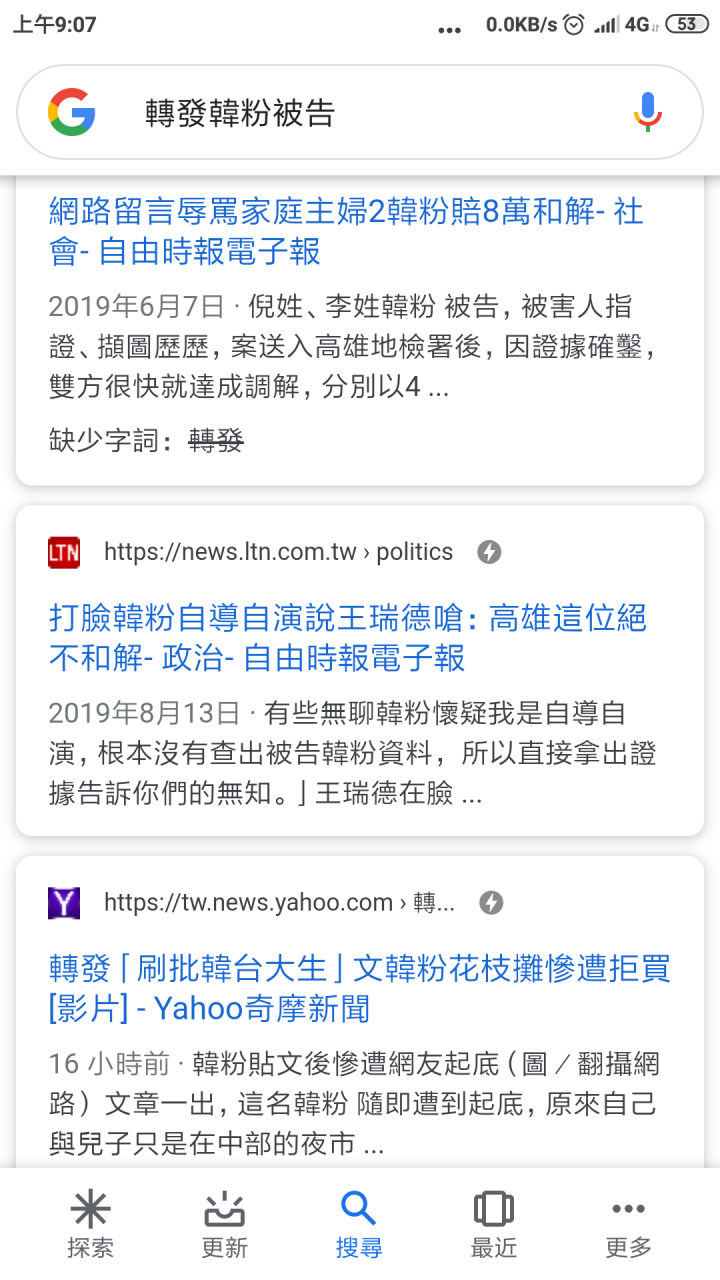This screenshot has width=720, height=1280.
Task: Start voice search with the microphone
Action: tap(648, 112)
